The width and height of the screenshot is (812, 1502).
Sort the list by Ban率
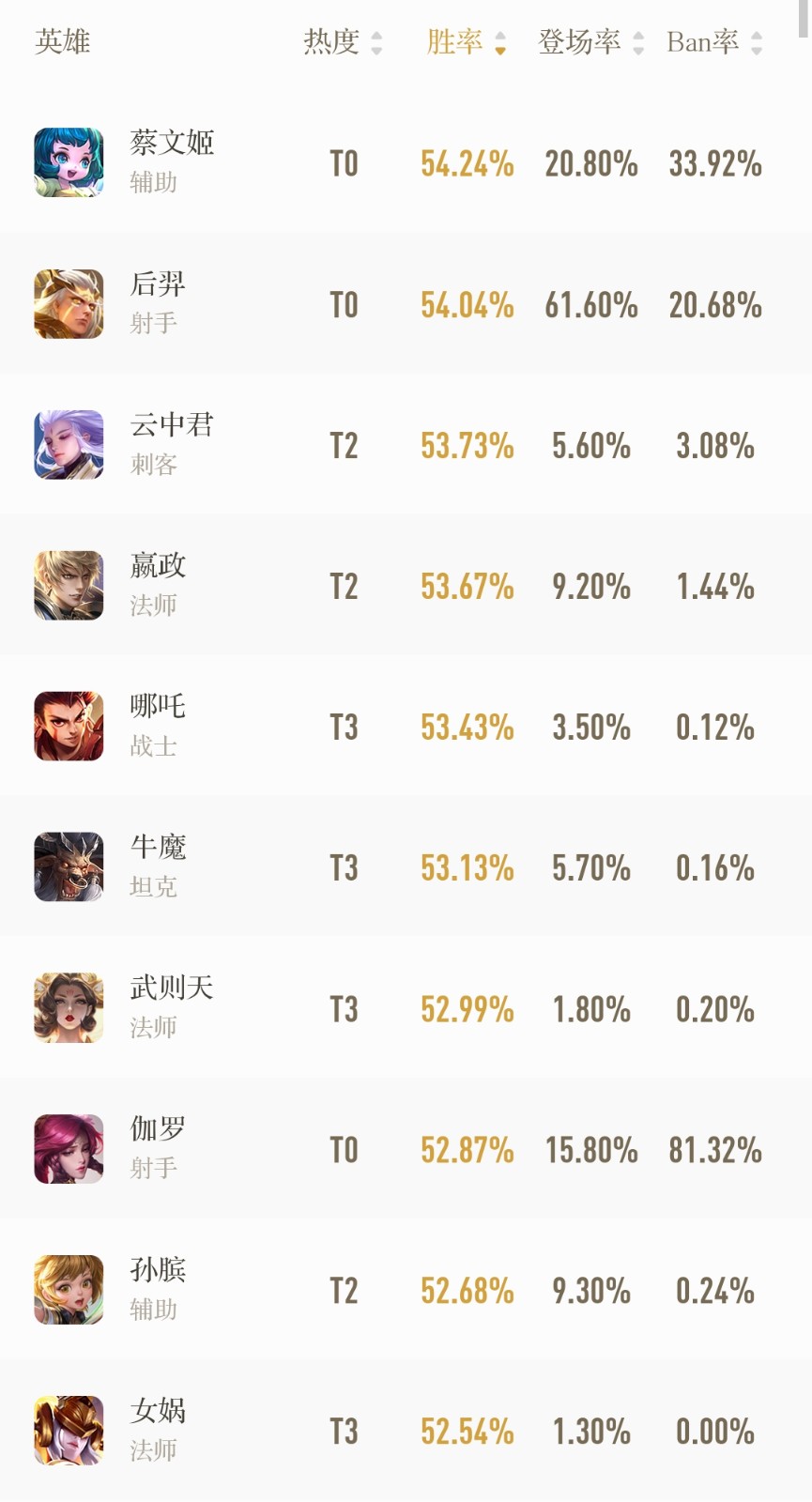point(714,42)
